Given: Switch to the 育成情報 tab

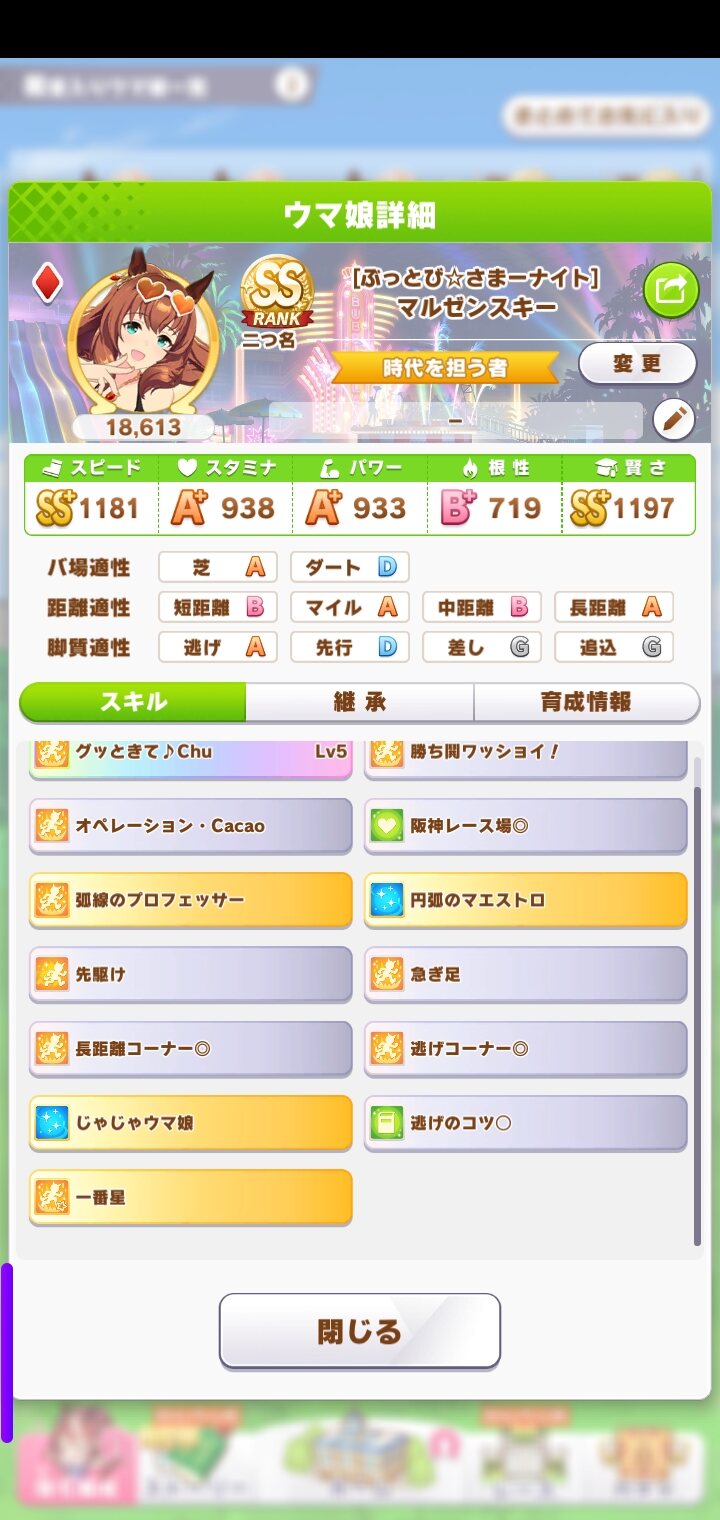Looking at the screenshot, I should point(586,702).
